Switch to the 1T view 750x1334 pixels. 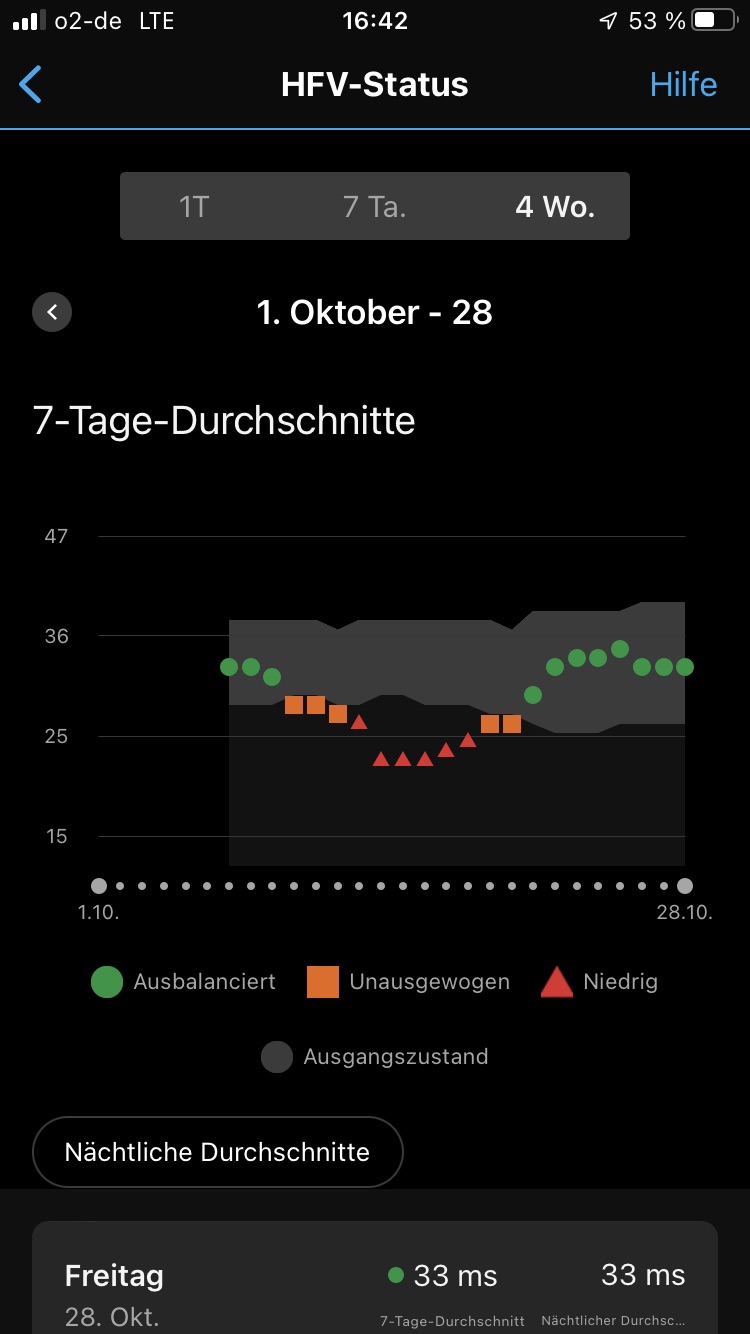(194, 207)
